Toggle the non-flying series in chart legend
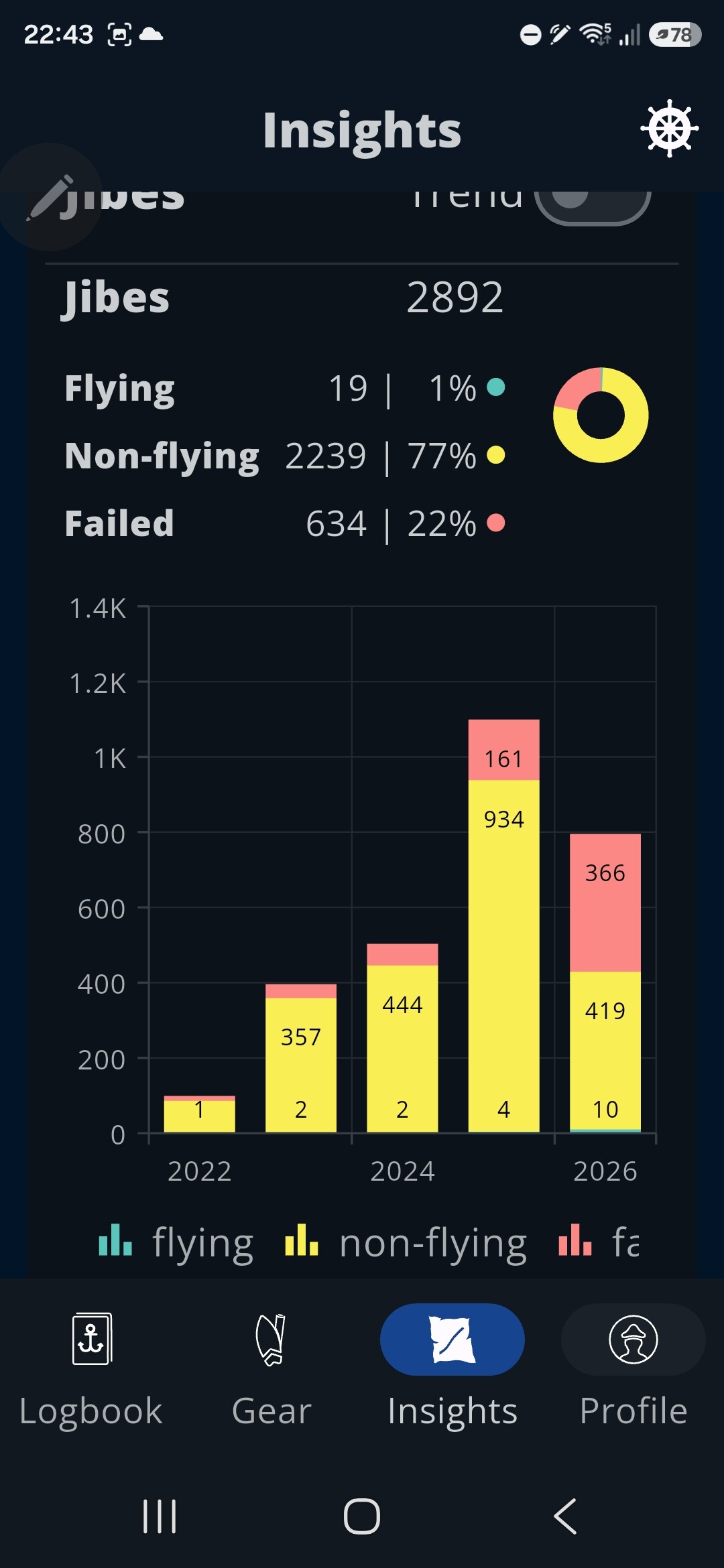The height and width of the screenshot is (1568, 724). pos(406,1242)
